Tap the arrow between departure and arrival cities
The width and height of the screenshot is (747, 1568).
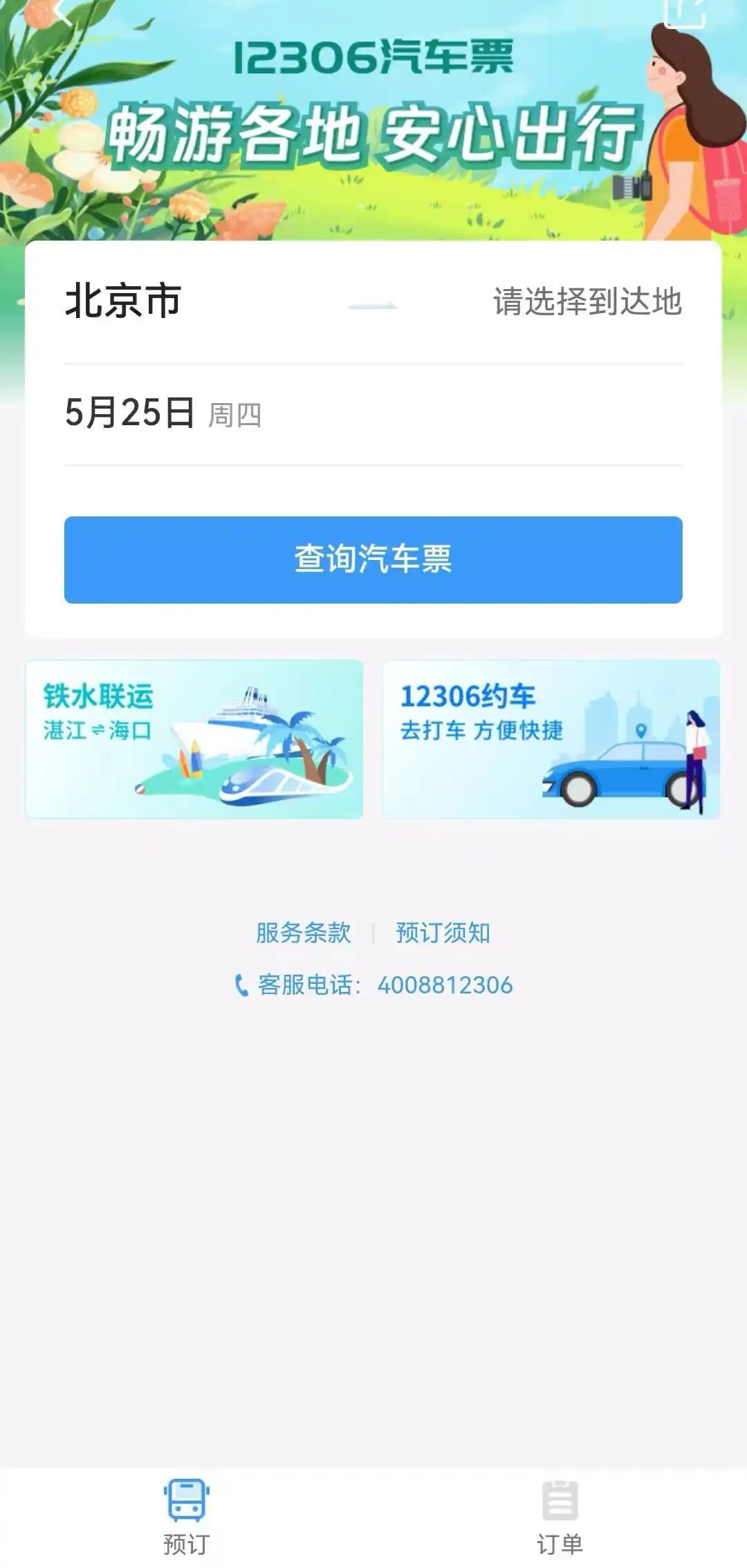pyautogui.click(x=373, y=306)
